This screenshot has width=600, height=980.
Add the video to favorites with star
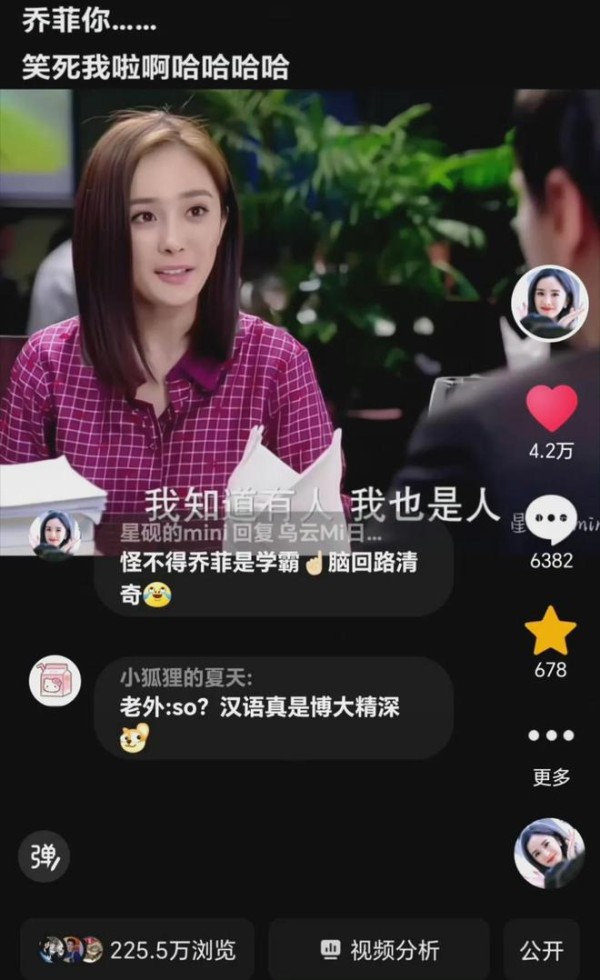pos(551,631)
